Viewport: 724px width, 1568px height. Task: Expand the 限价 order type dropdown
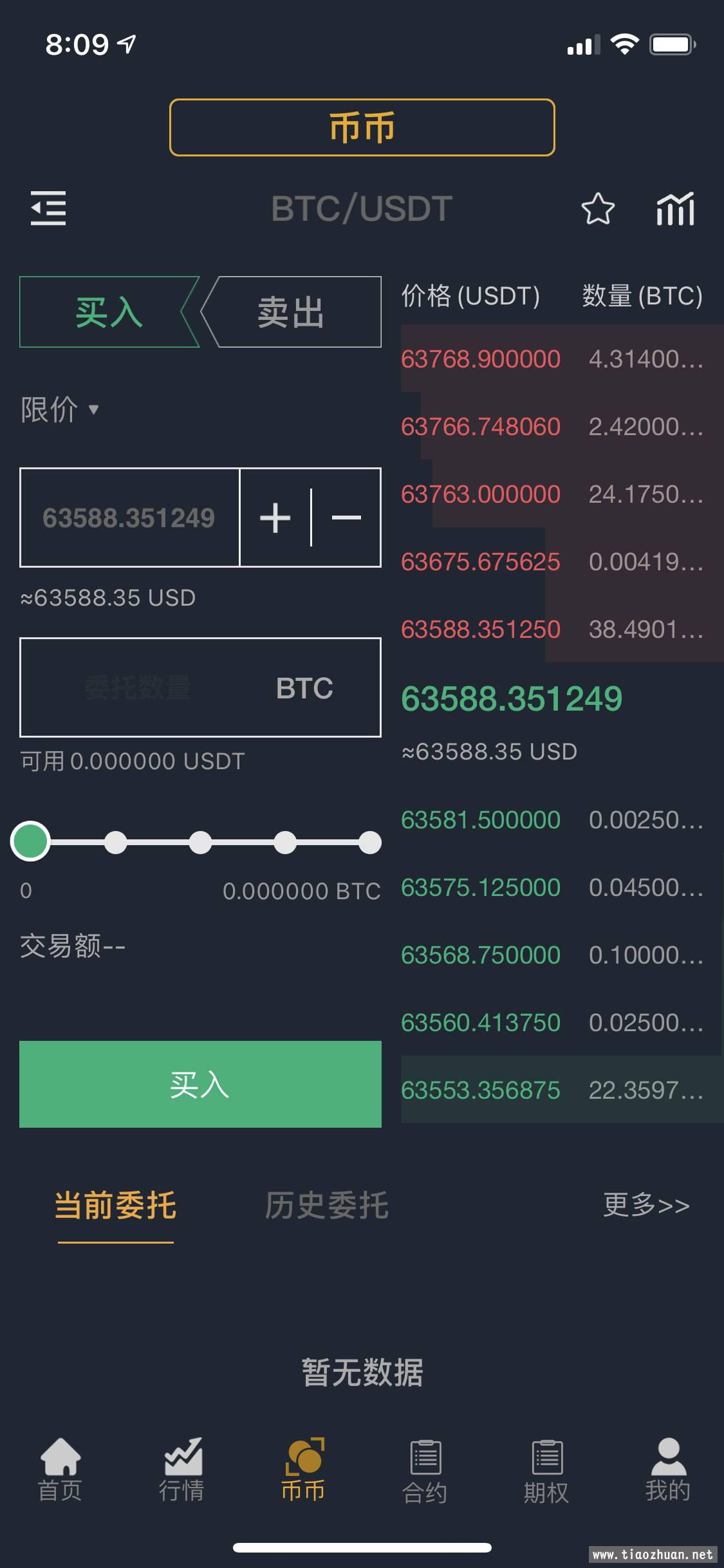coord(59,409)
